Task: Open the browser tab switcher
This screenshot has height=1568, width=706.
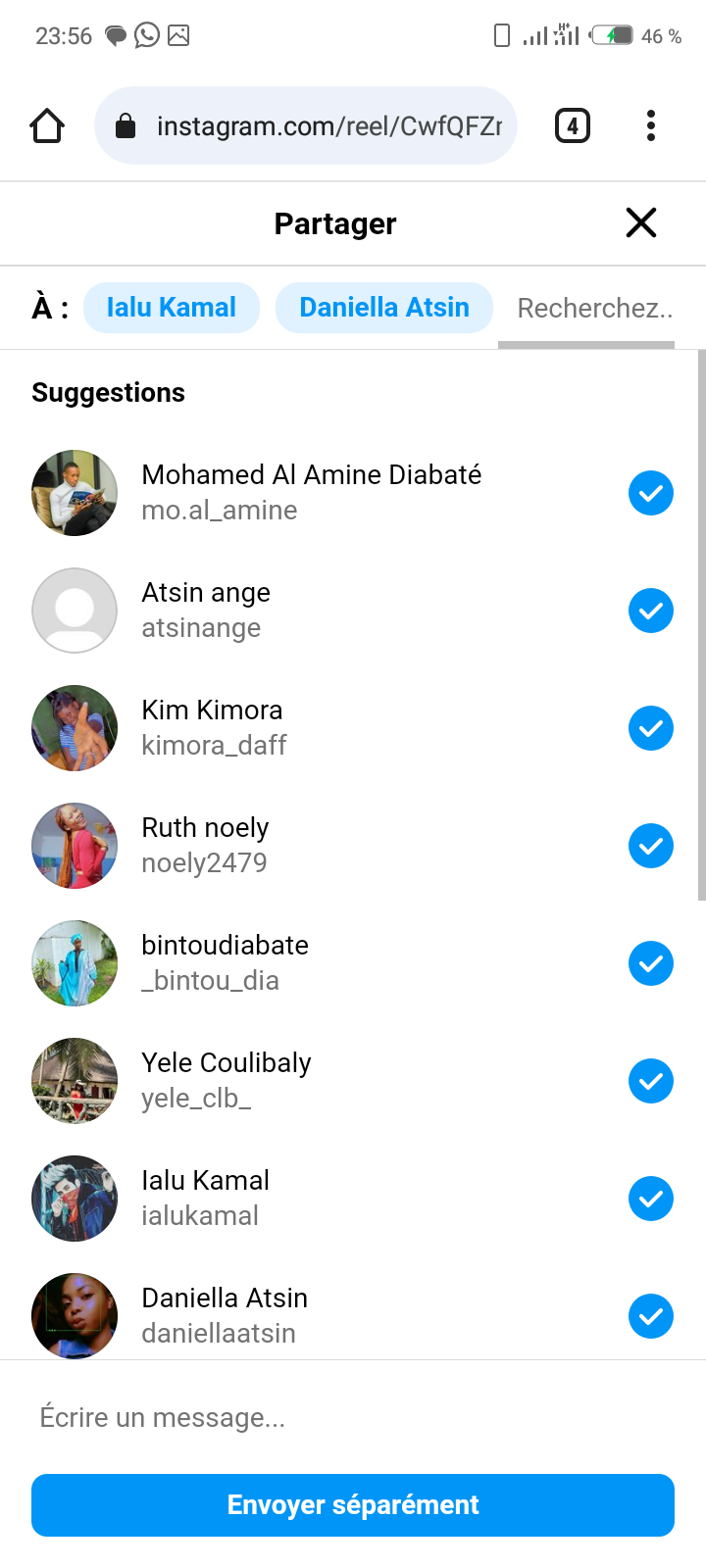Action: 573,125
